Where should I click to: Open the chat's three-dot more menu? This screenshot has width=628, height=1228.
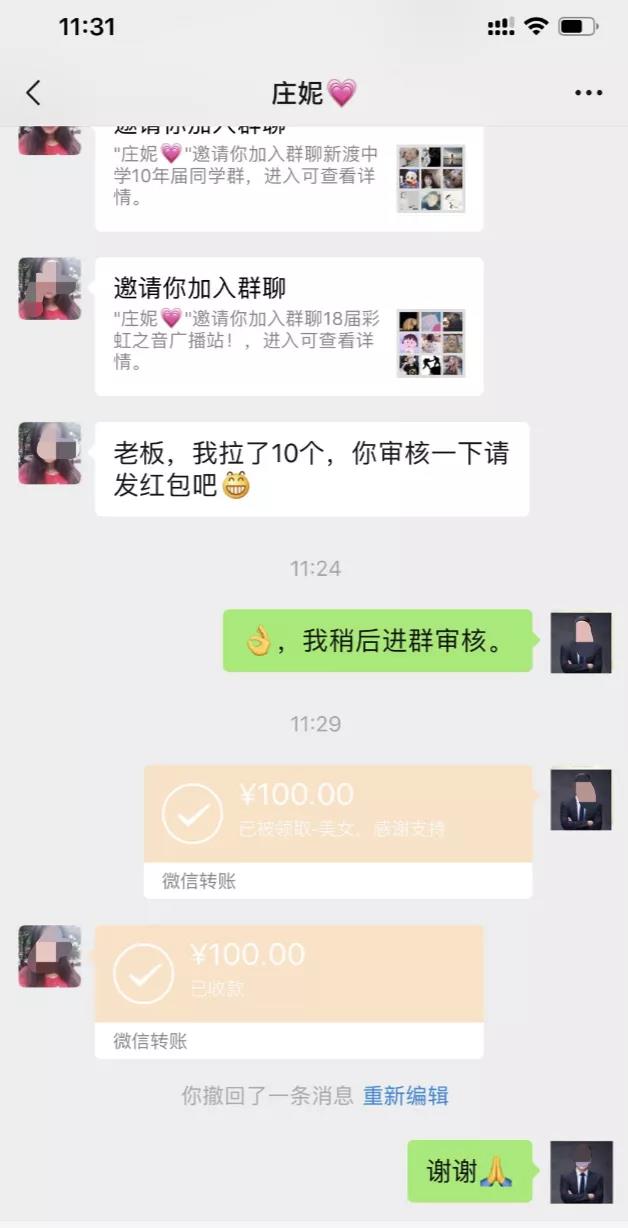pyautogui.click(x=589, y=93)
